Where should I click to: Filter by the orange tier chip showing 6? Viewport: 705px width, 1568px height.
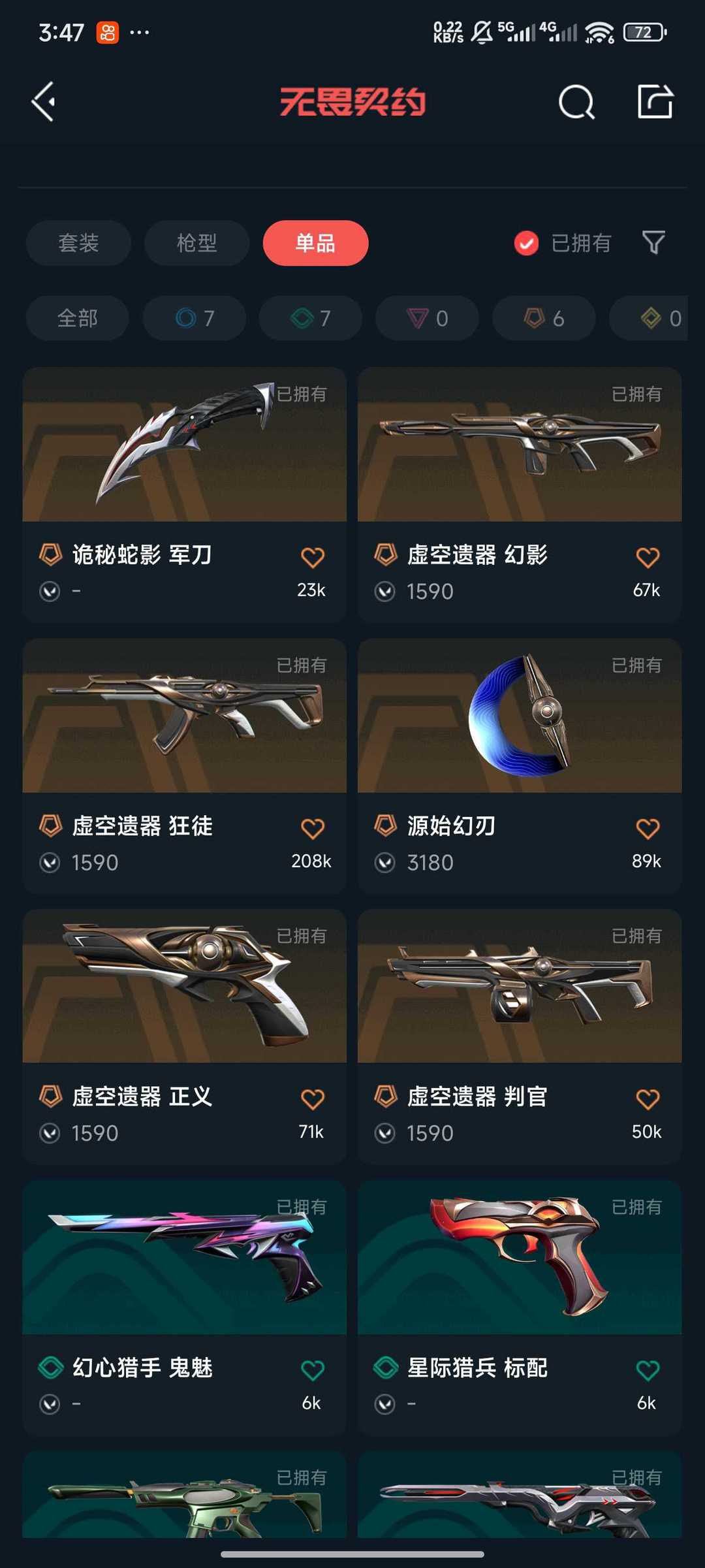click(x=543, y=318)
